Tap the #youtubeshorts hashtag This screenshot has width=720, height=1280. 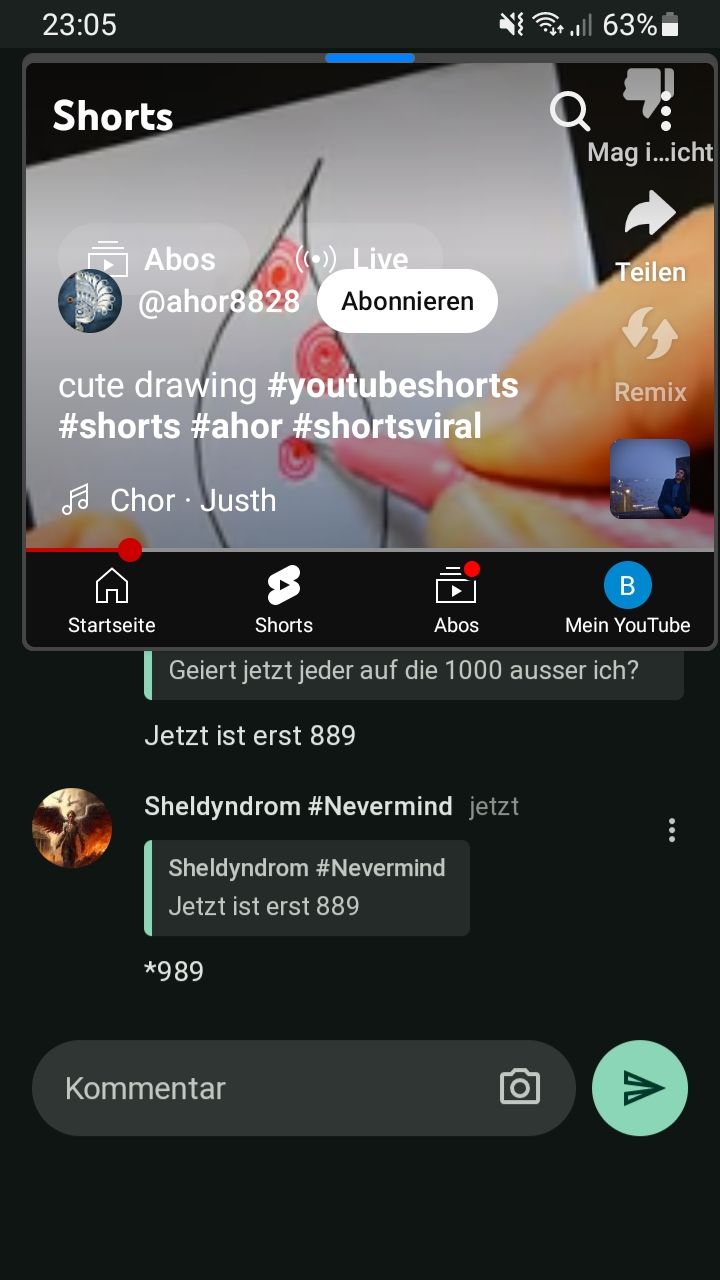393,386
